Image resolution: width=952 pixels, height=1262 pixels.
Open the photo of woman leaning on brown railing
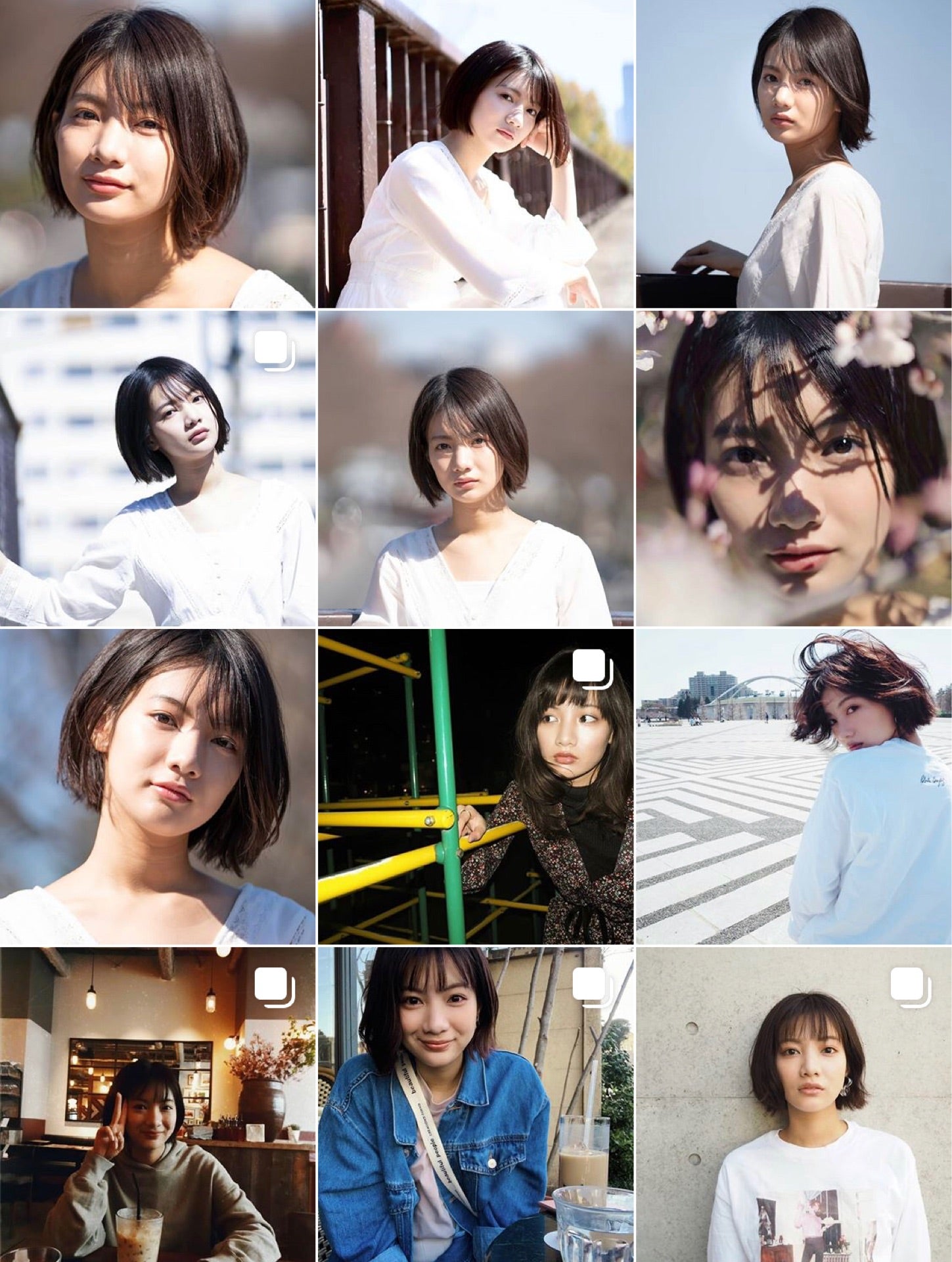click(476, 154)
